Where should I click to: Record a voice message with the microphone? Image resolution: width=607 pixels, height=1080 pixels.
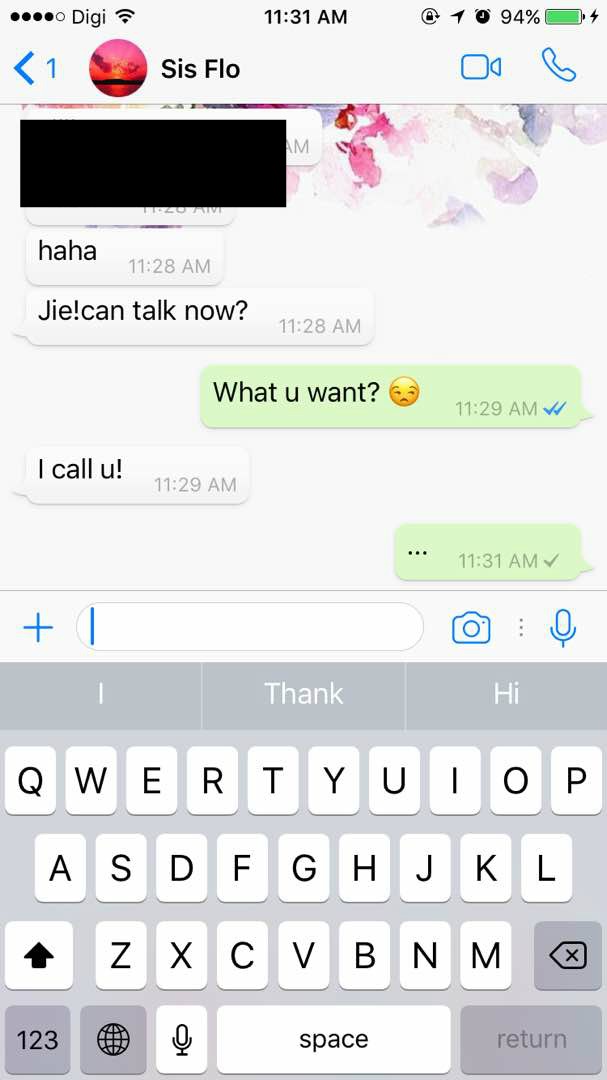[563, 628]
